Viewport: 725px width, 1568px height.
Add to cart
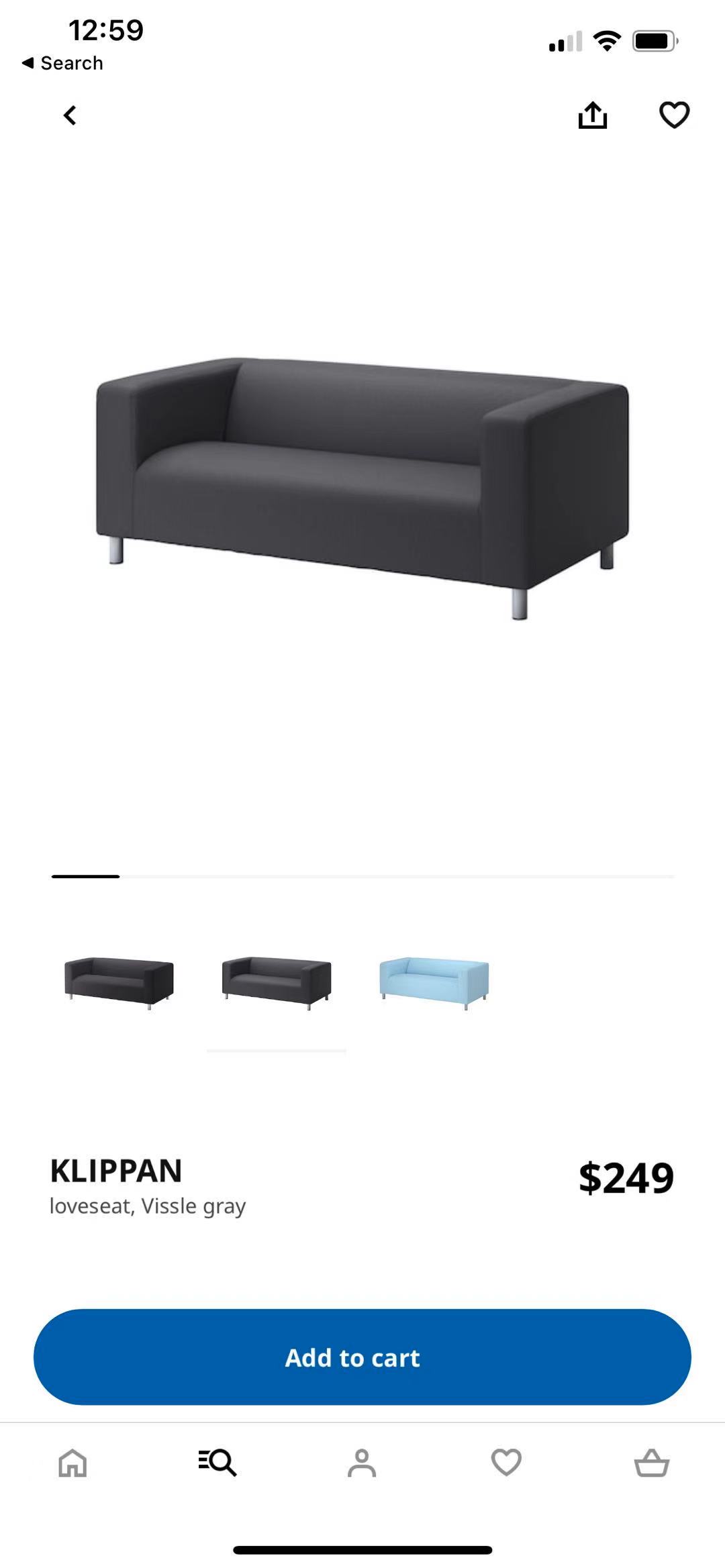[362, 1357]
